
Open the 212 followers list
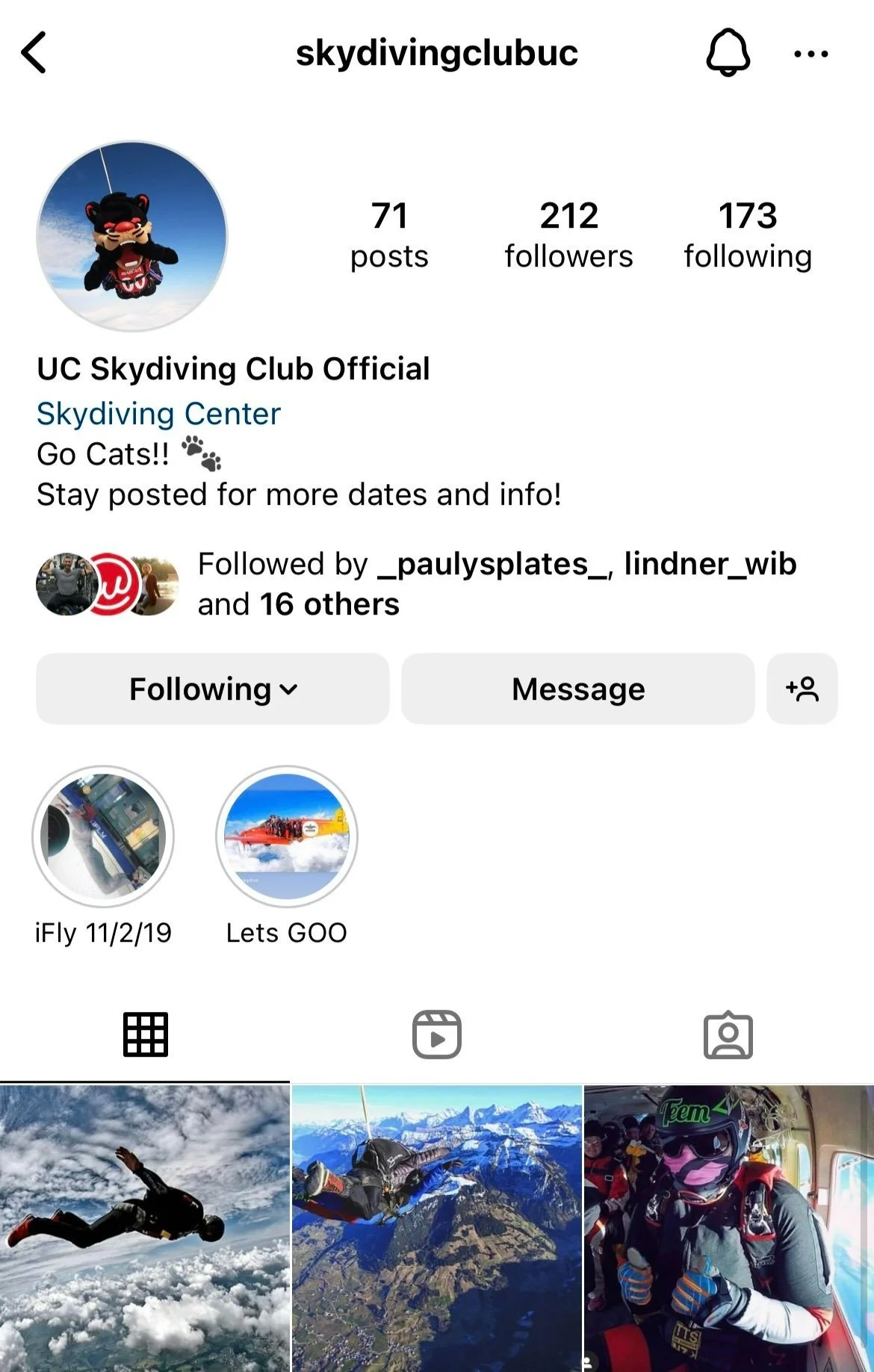568,235
